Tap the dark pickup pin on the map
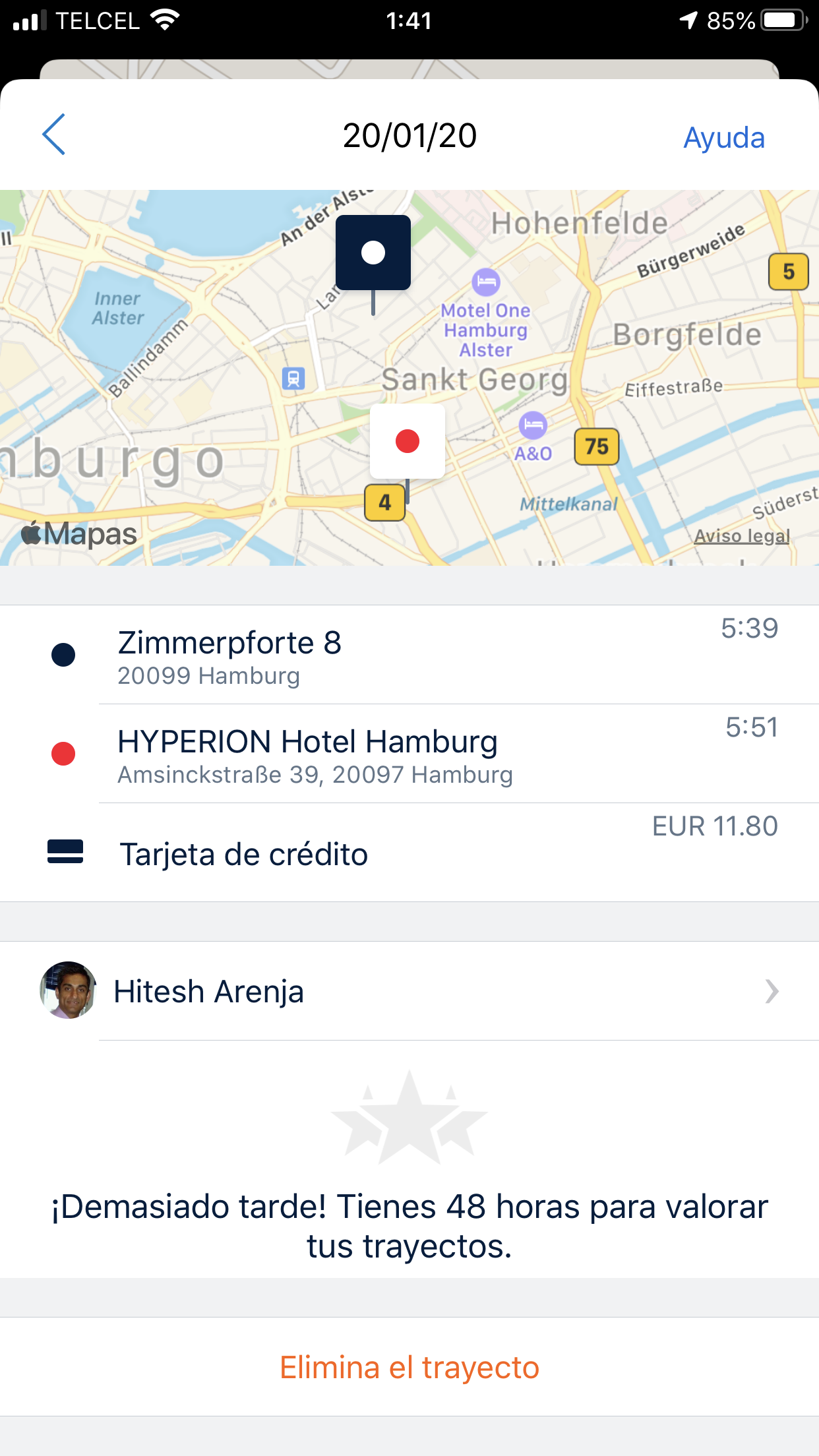 [373, 253]
